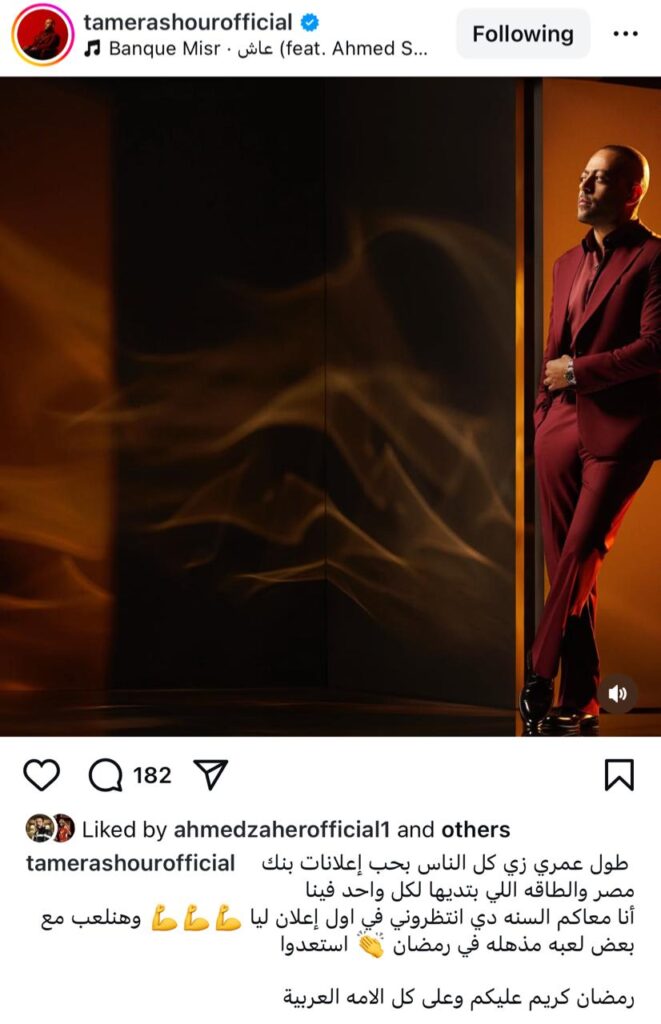Open the comments on this post
The image size is (661, 1024).
(x=106, y=775)
